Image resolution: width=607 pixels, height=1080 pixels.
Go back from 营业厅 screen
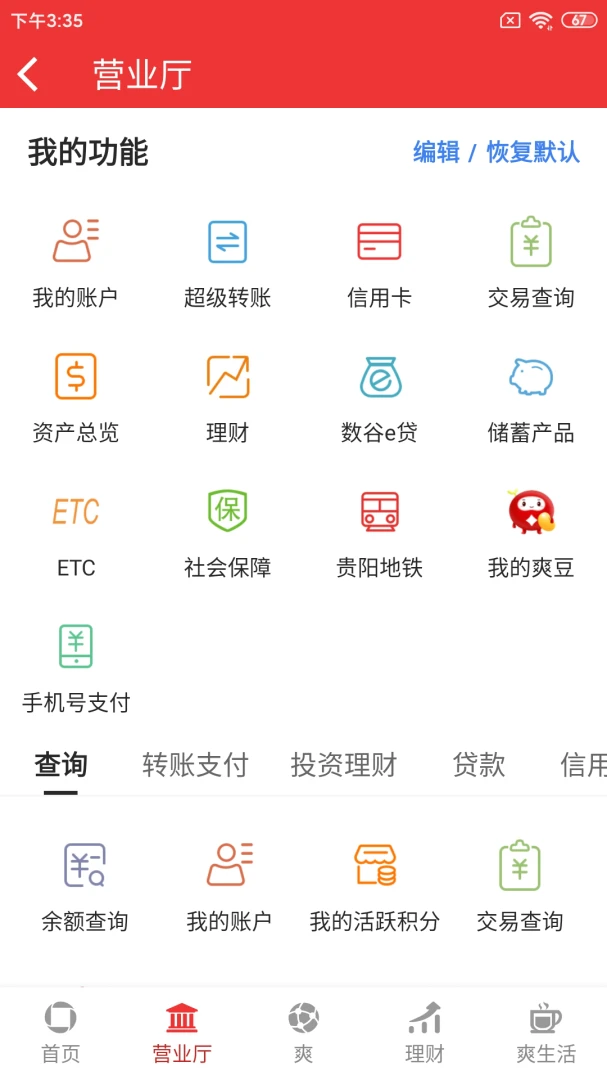(x=29, y=75)
